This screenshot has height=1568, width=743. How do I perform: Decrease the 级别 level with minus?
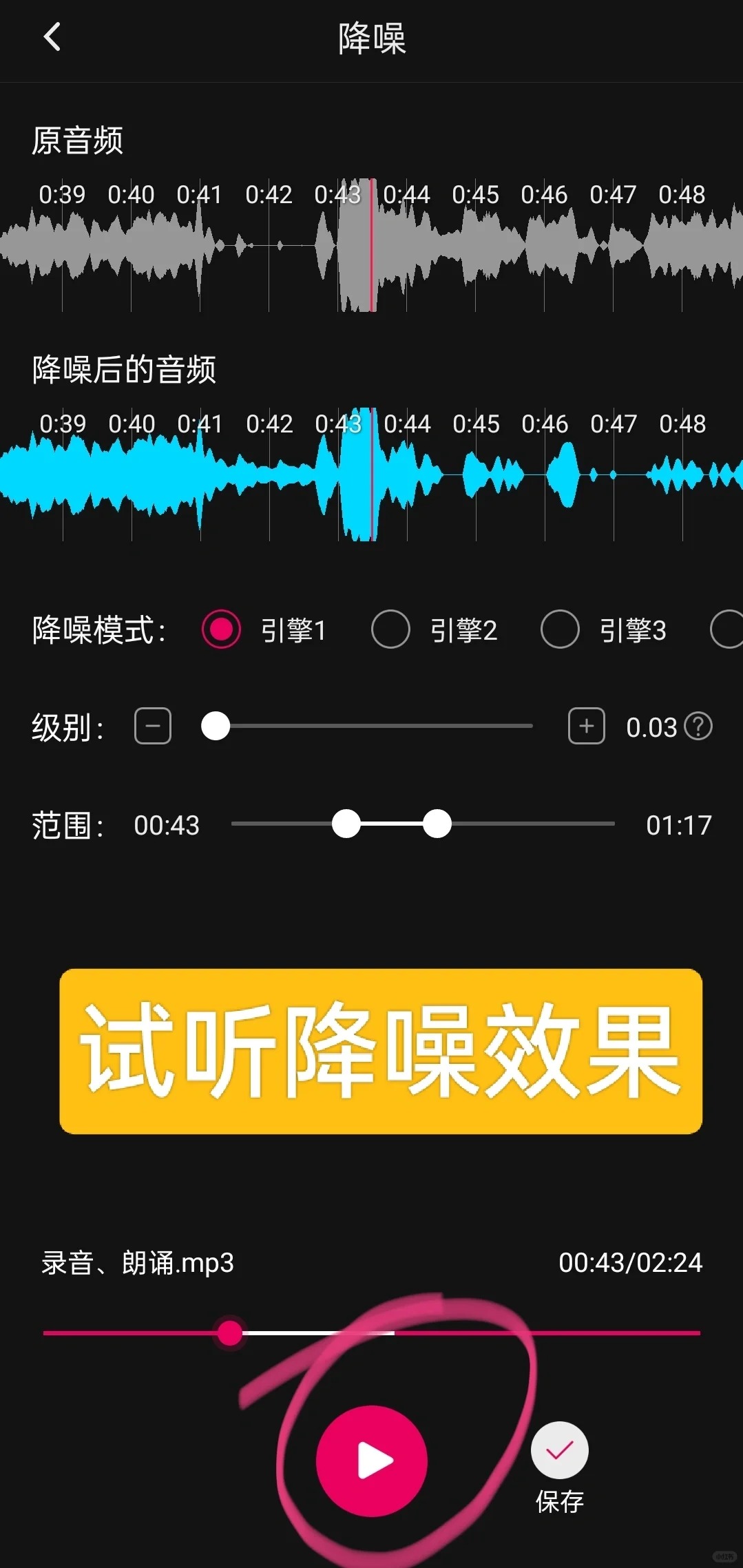[153, 726]
